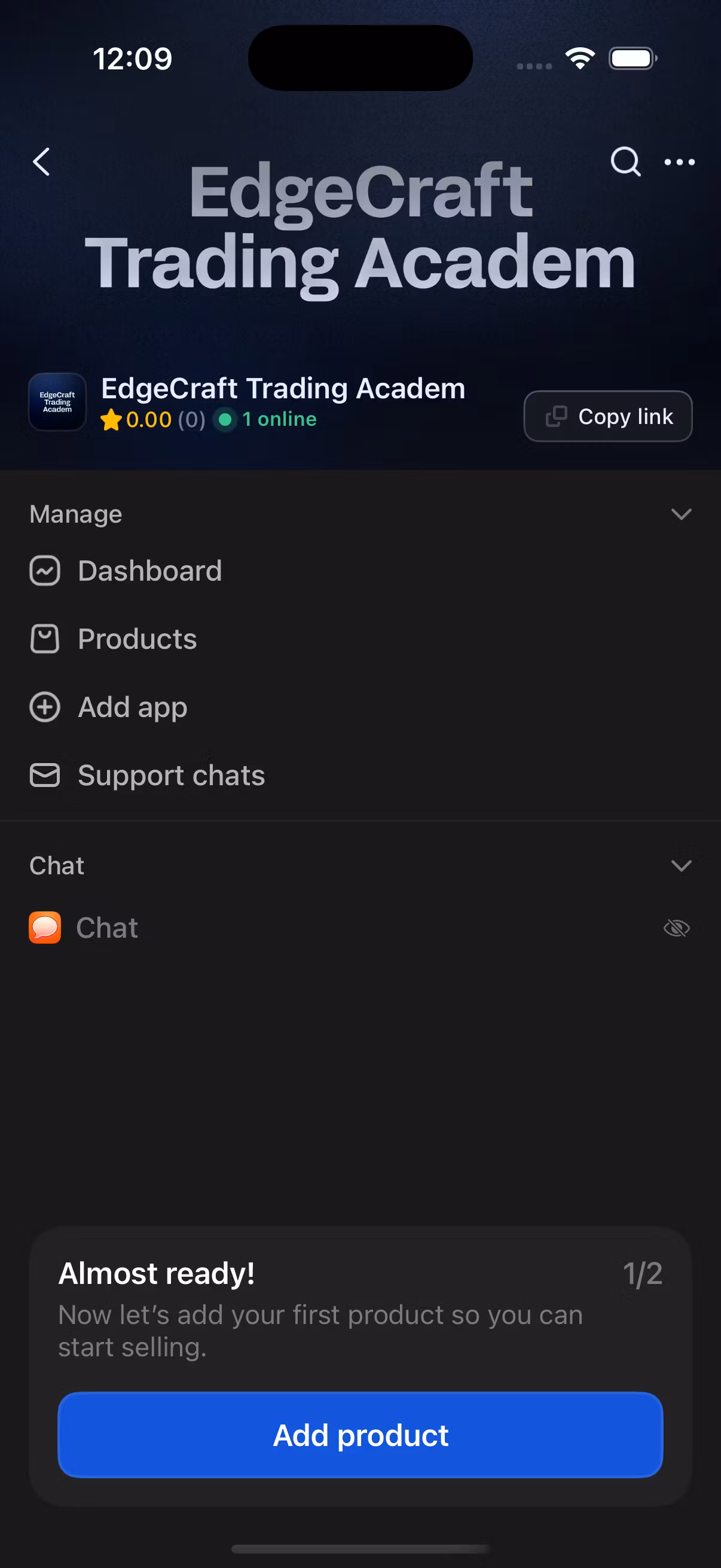Tap the blue Add product button
This screenshot has height=1568, width=721.
pyautogui.click(x=360, y=1435)
